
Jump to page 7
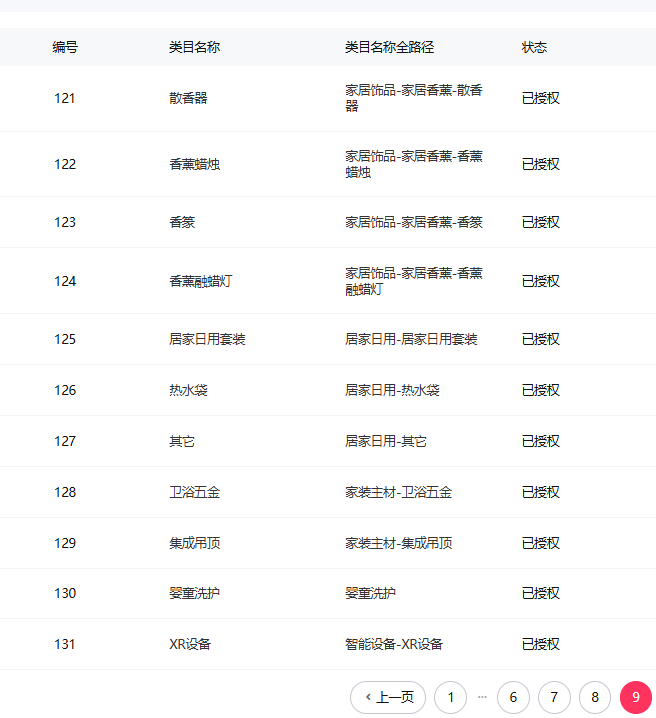click(554, 697)
